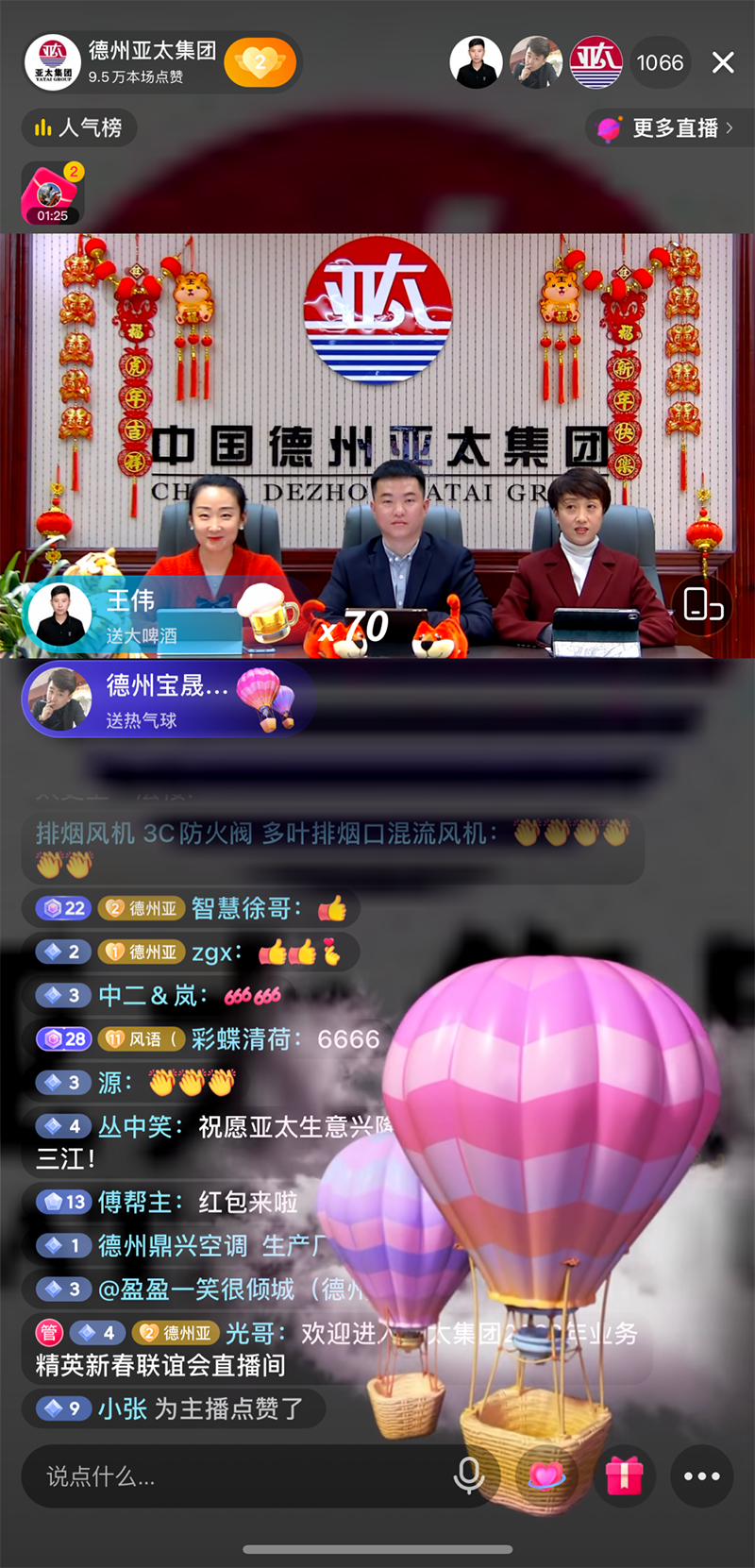Follow host via orange heart button
The image size is (755, 1568).
(260, 62)
